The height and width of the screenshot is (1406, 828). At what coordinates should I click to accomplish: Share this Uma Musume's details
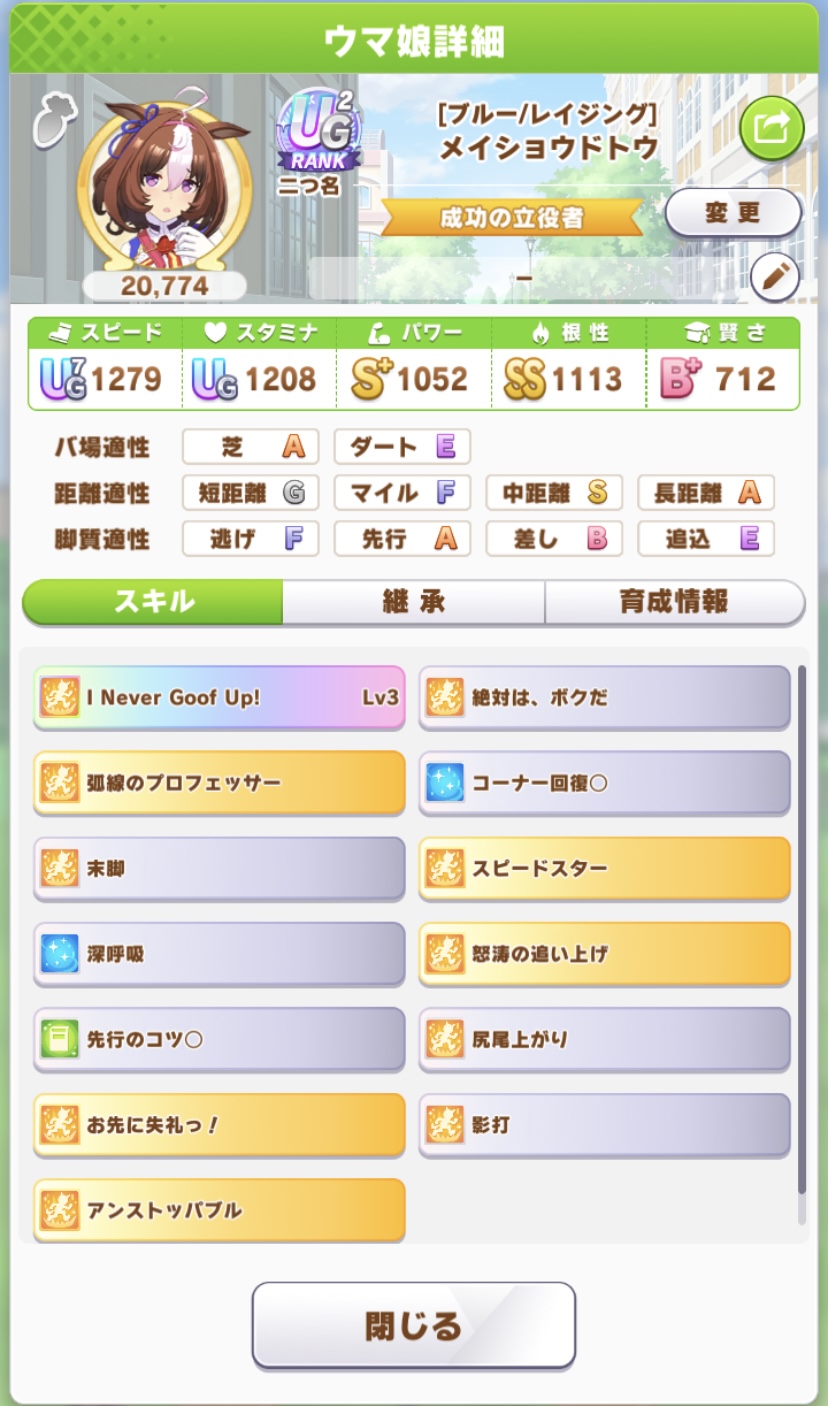tap(772, 128)
